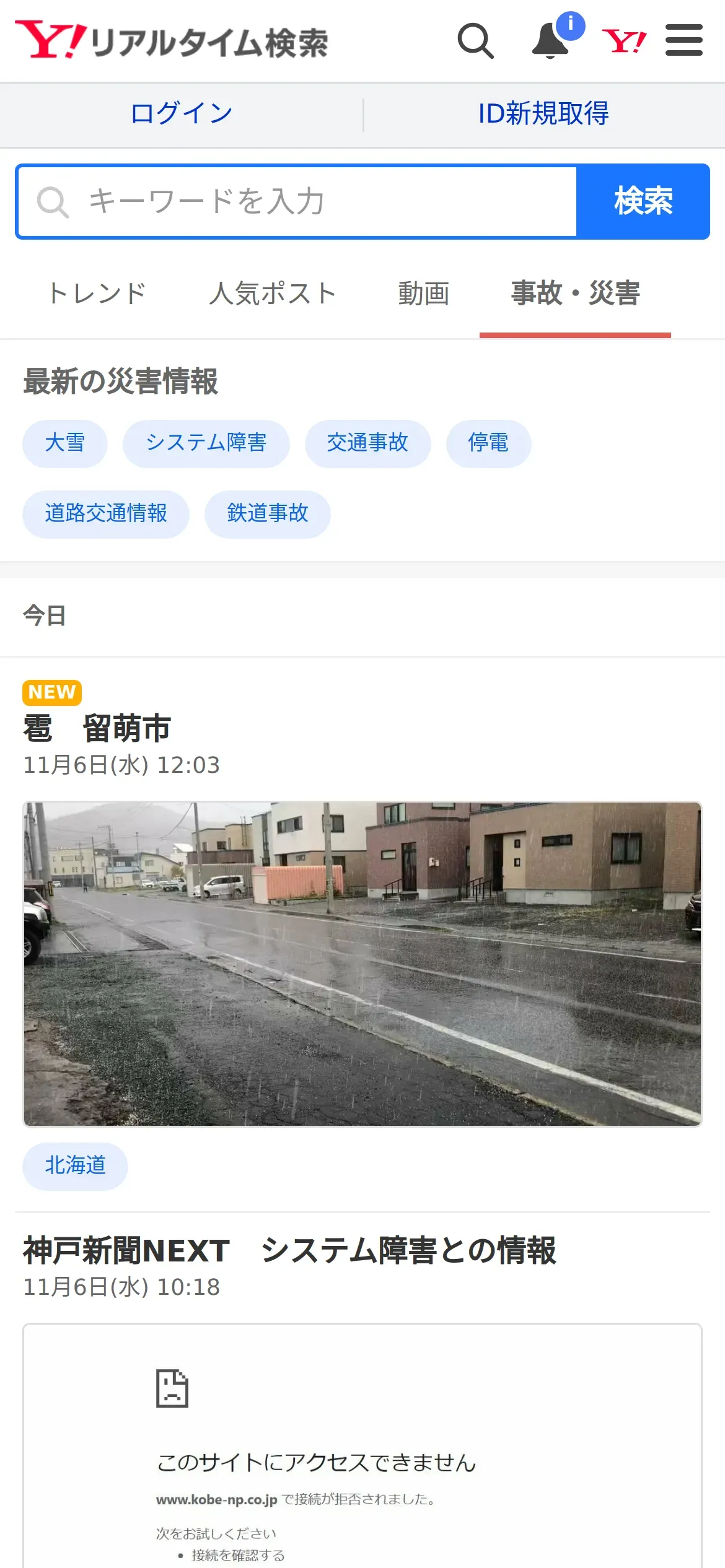The image size is (725, 1568).
Task: Tap ID新規取得 to create an account
Action: click(x=543, y=114)
